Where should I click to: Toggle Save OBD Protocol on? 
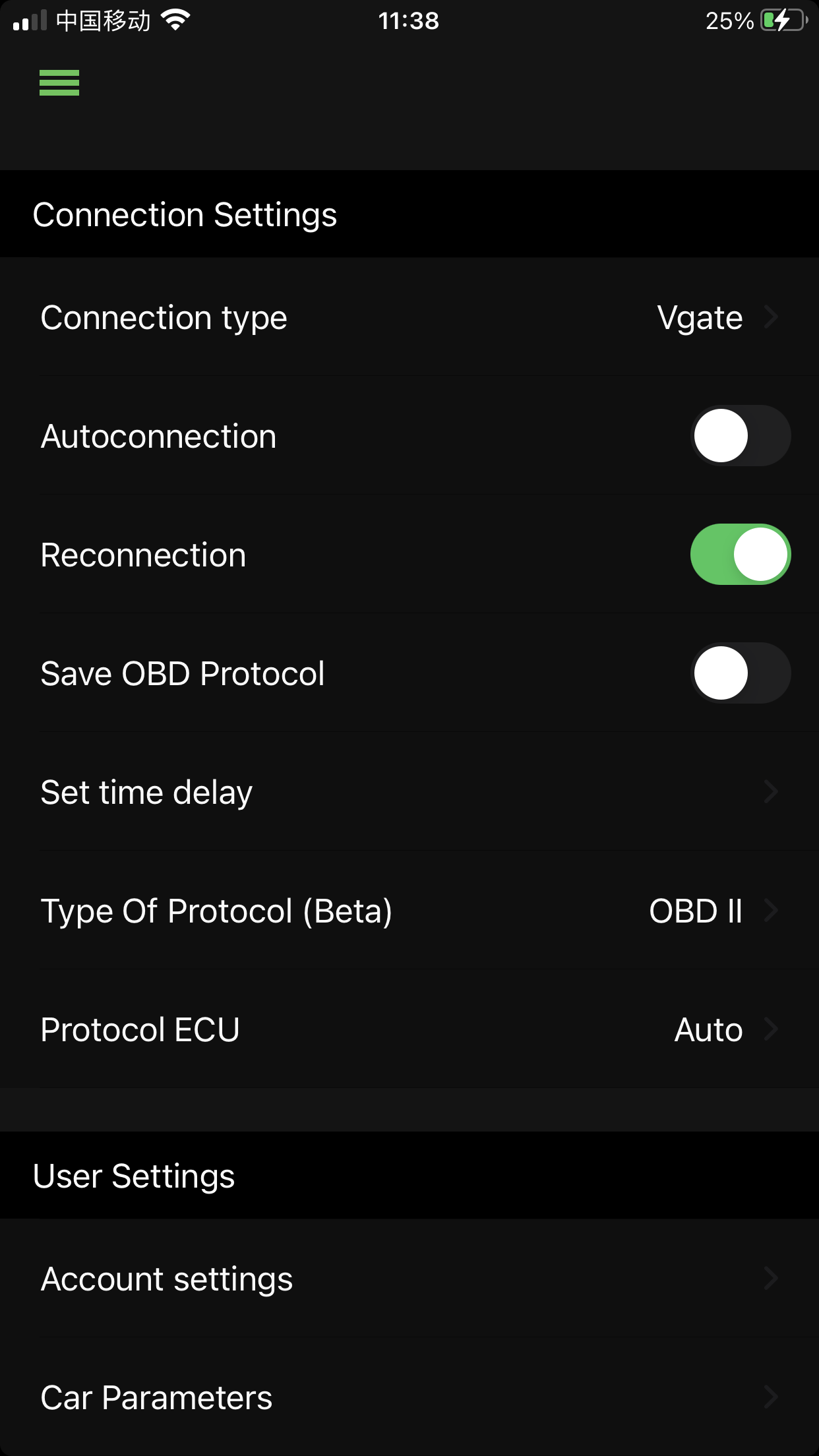pos(741,673)
